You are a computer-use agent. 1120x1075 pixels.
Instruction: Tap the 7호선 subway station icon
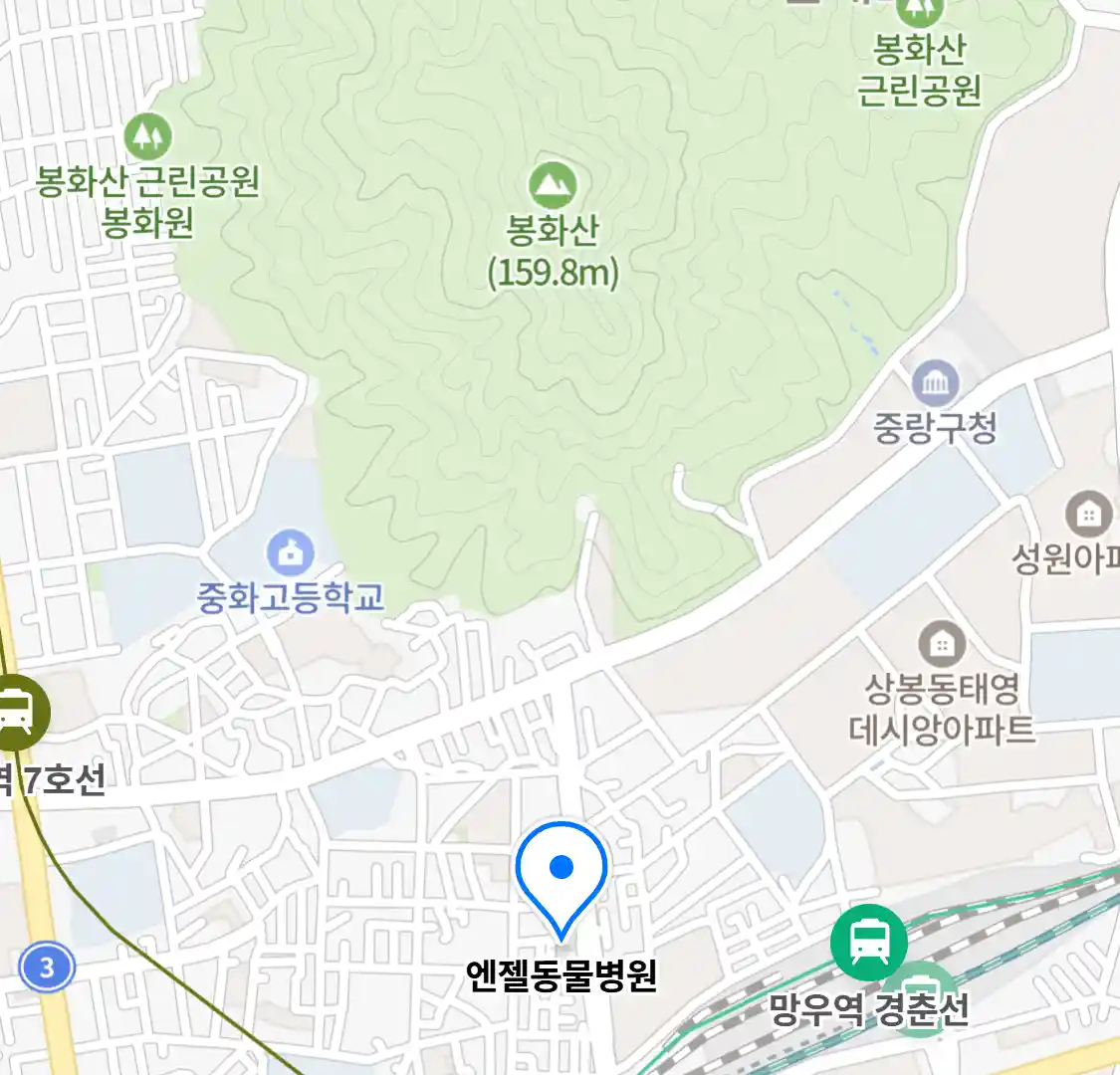coord(14,712)
